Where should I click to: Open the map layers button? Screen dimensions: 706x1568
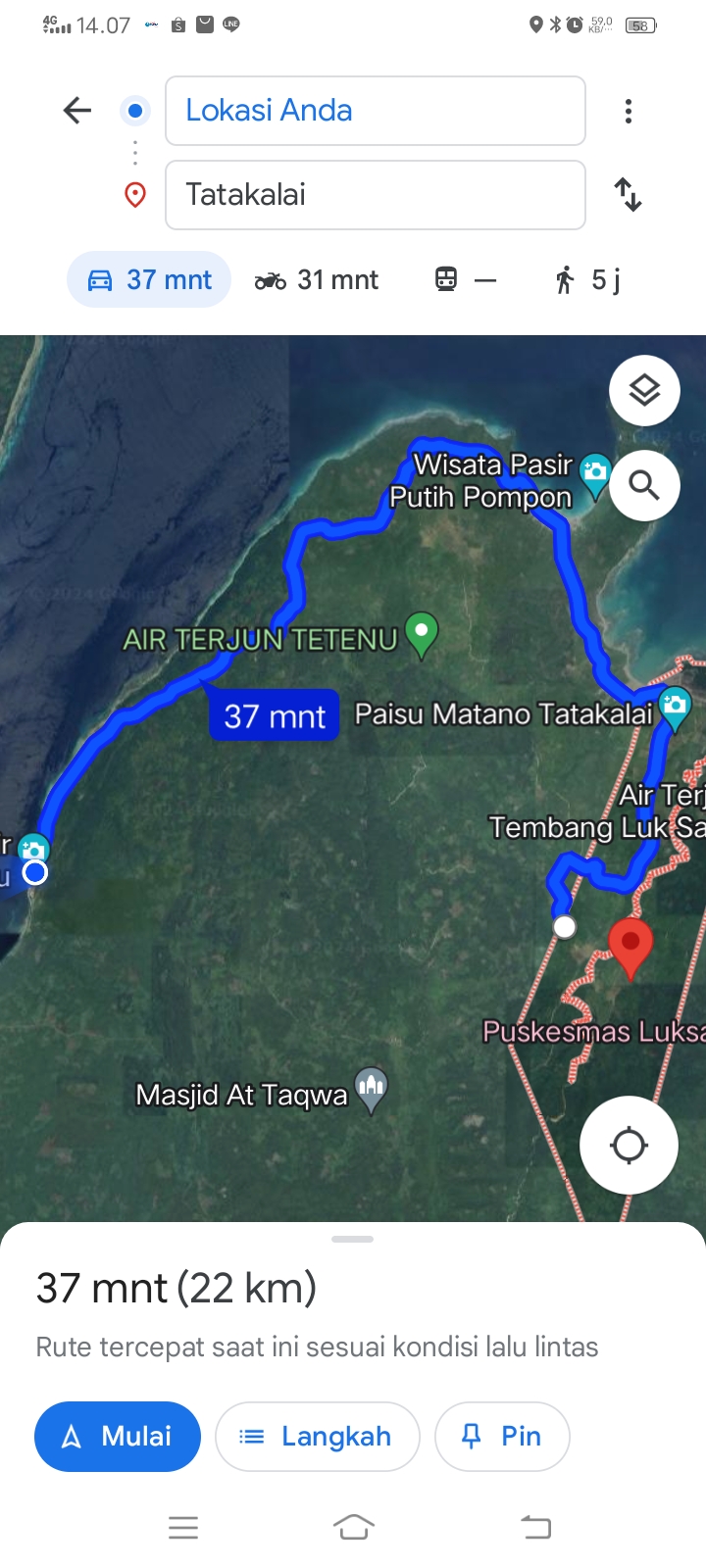click(x=644, y=390)
